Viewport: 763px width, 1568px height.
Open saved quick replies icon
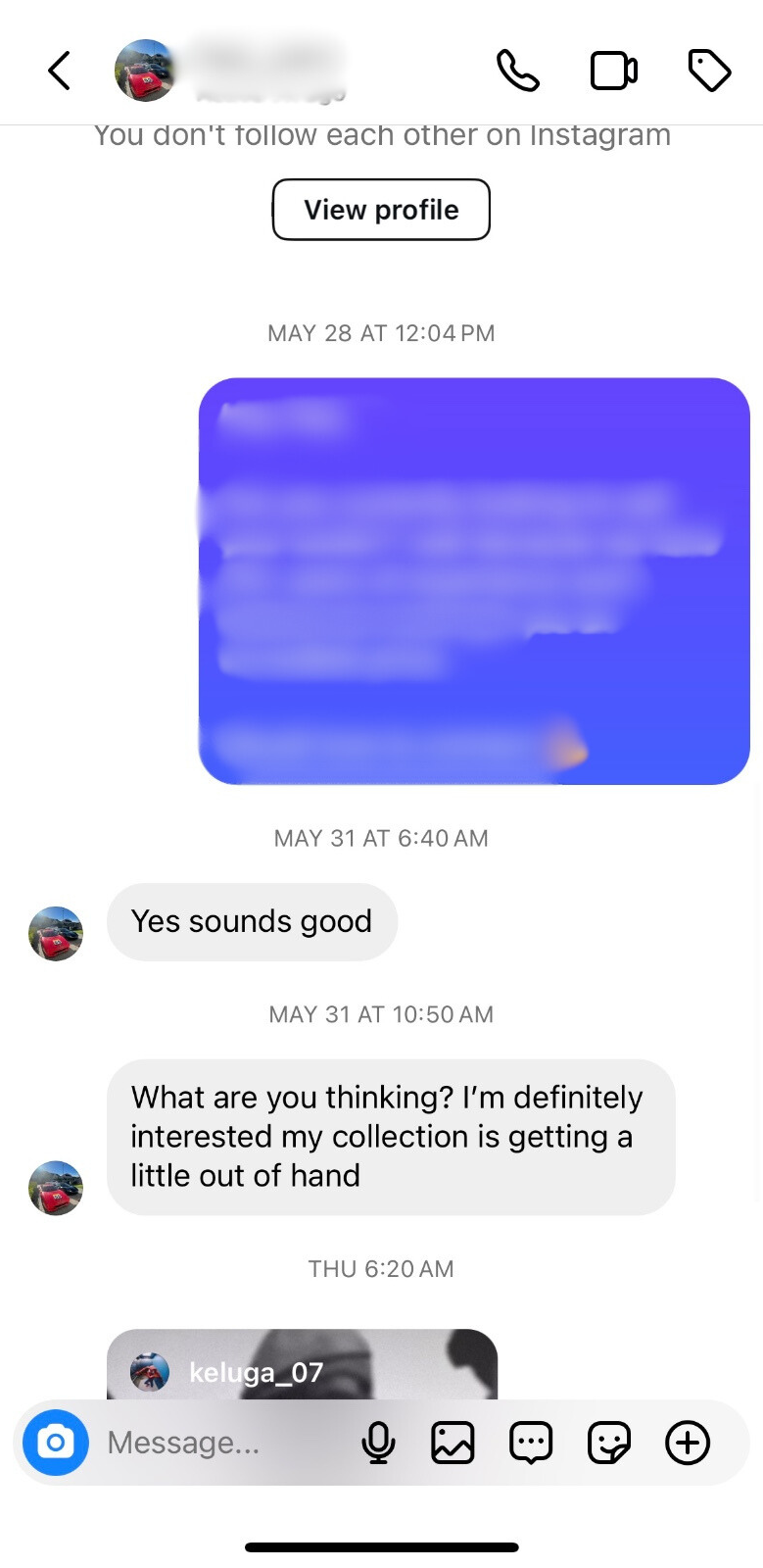(531, 1443)
